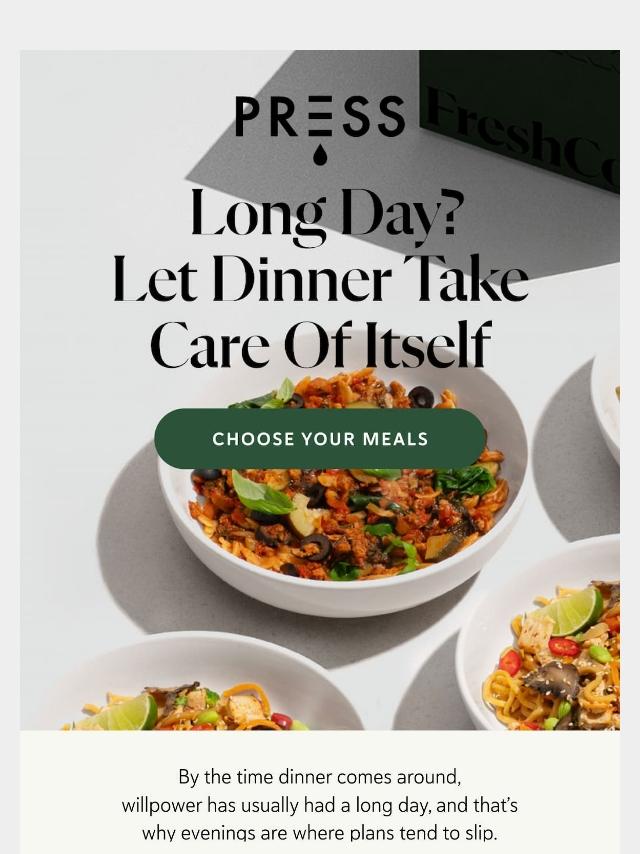Image resolution: width=640 pixels, height=854 pixels.
Task: Tap the Choose Your Meals button
Action: click(x=320, y=439)
